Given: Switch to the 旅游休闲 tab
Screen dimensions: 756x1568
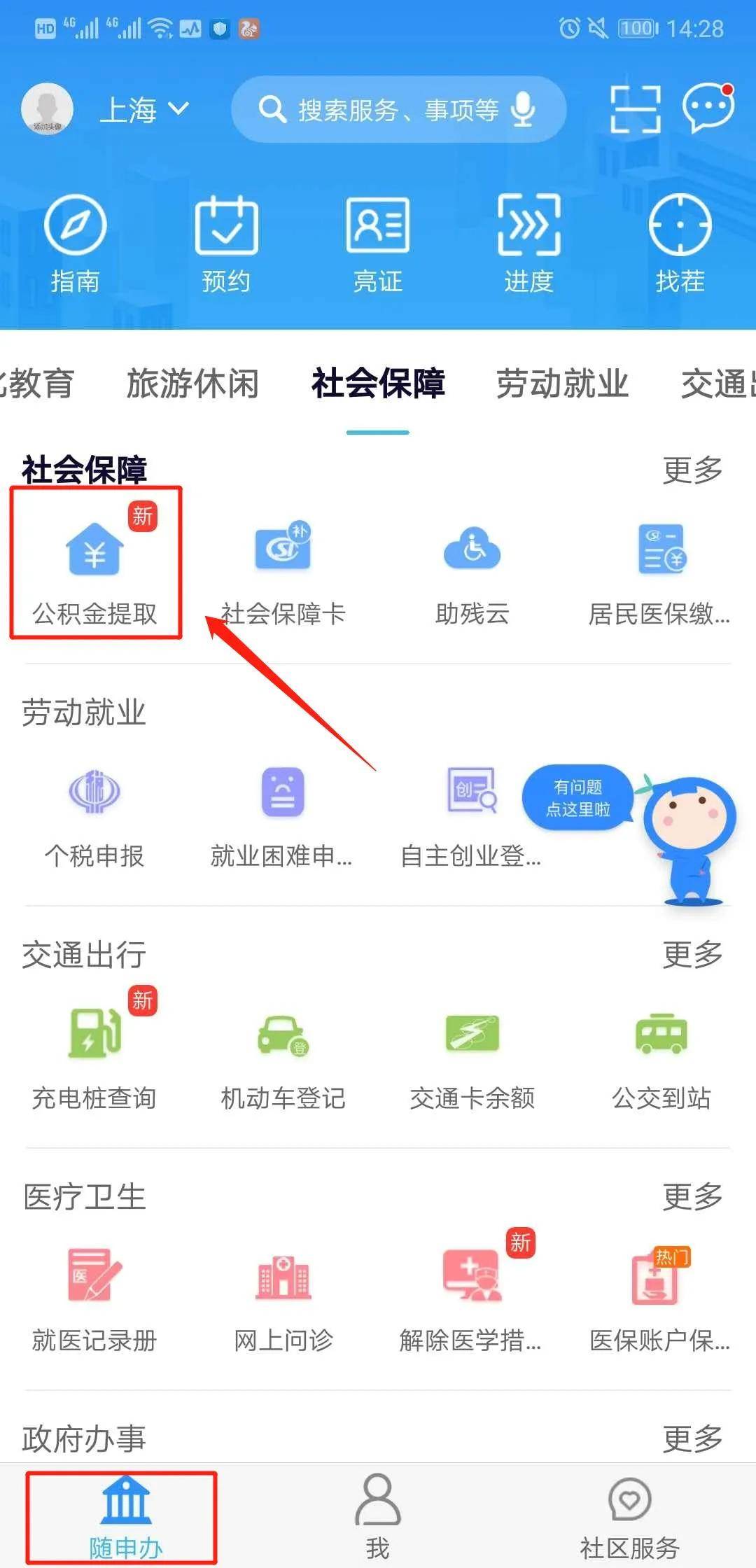Looking at the screenshot, I should [192, 384].
